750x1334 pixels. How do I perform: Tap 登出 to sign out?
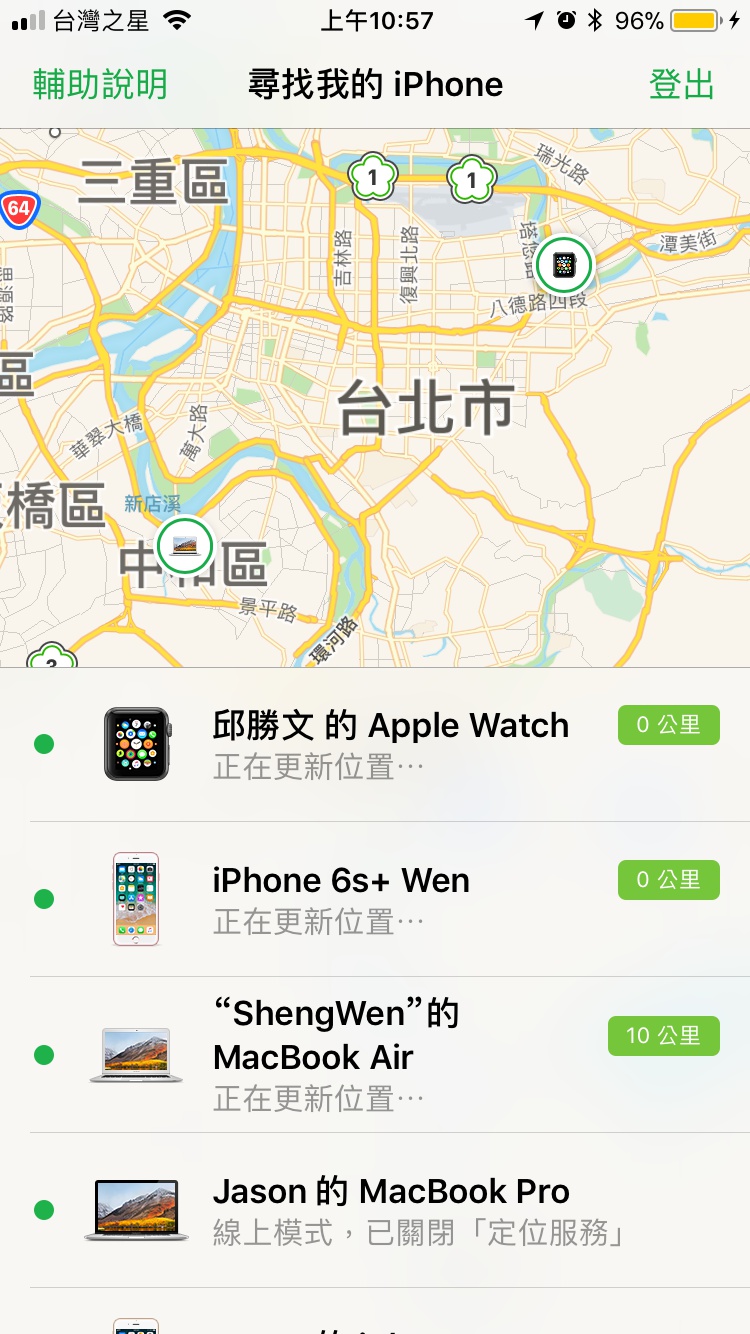[681, 85]
